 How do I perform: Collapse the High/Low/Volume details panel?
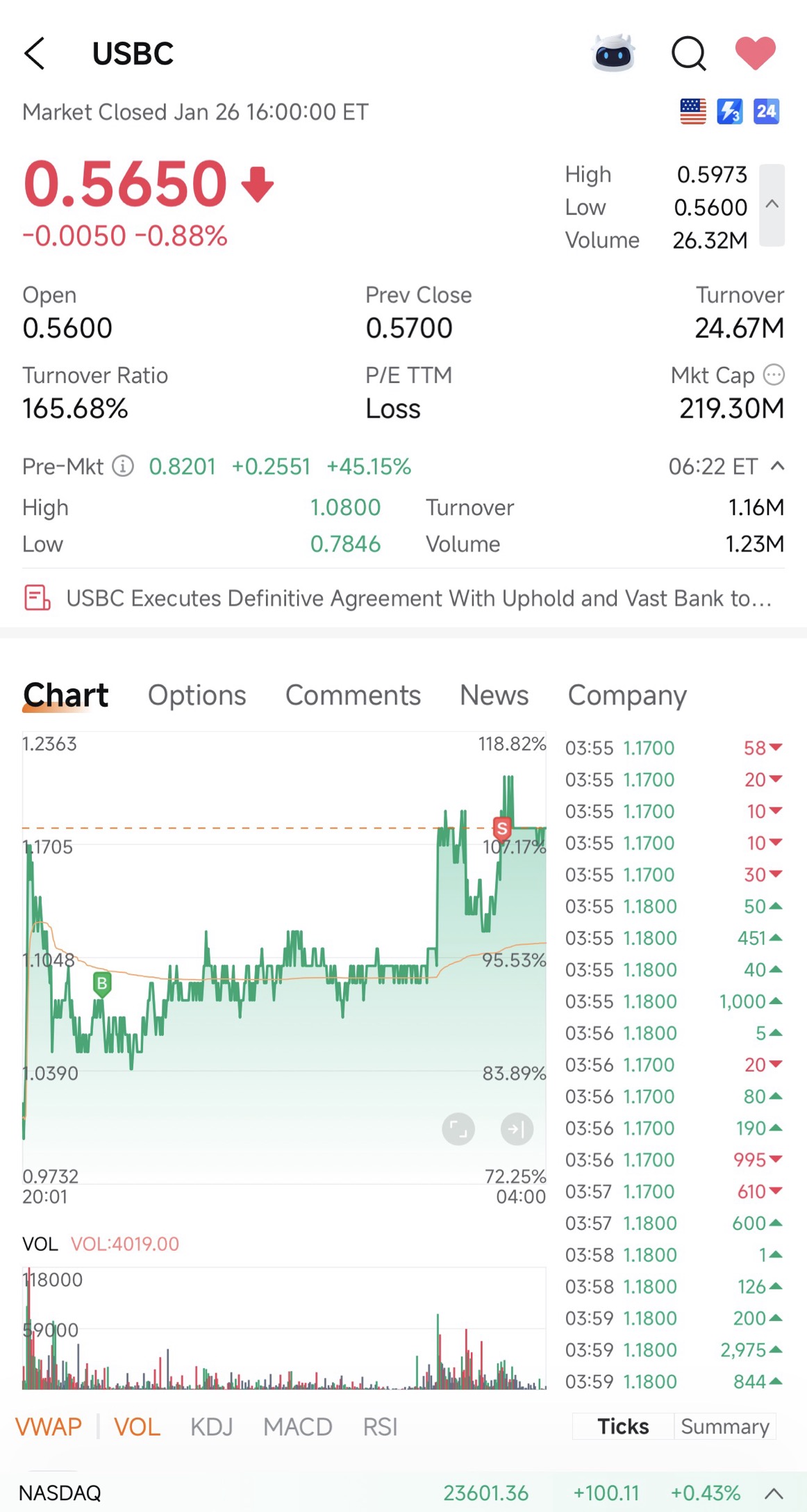pyautogui.click(x=772, y=205)
